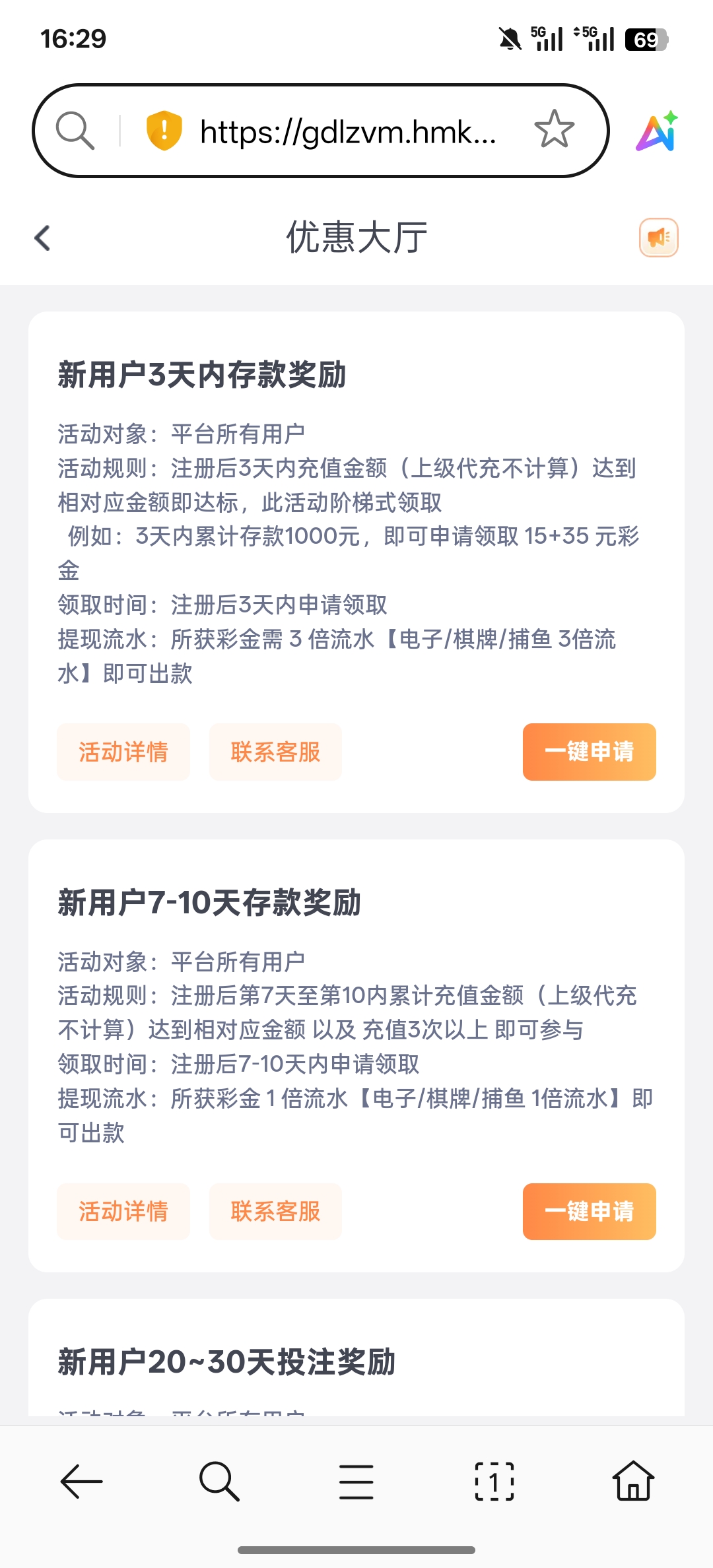Tap the search icon in the address bar
The image size is (713, 1568).
(75, 131)
